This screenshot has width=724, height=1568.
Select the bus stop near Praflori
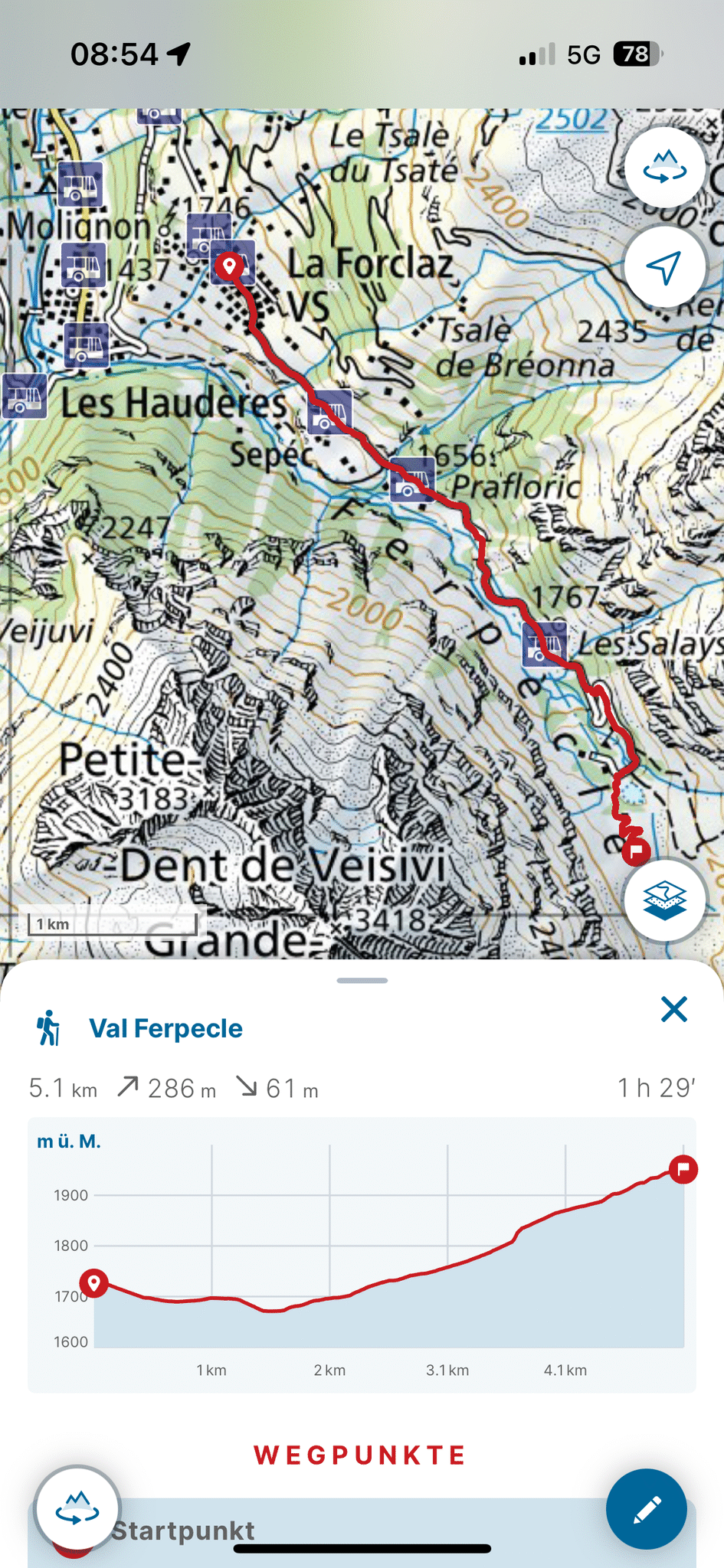coord(412,479)
